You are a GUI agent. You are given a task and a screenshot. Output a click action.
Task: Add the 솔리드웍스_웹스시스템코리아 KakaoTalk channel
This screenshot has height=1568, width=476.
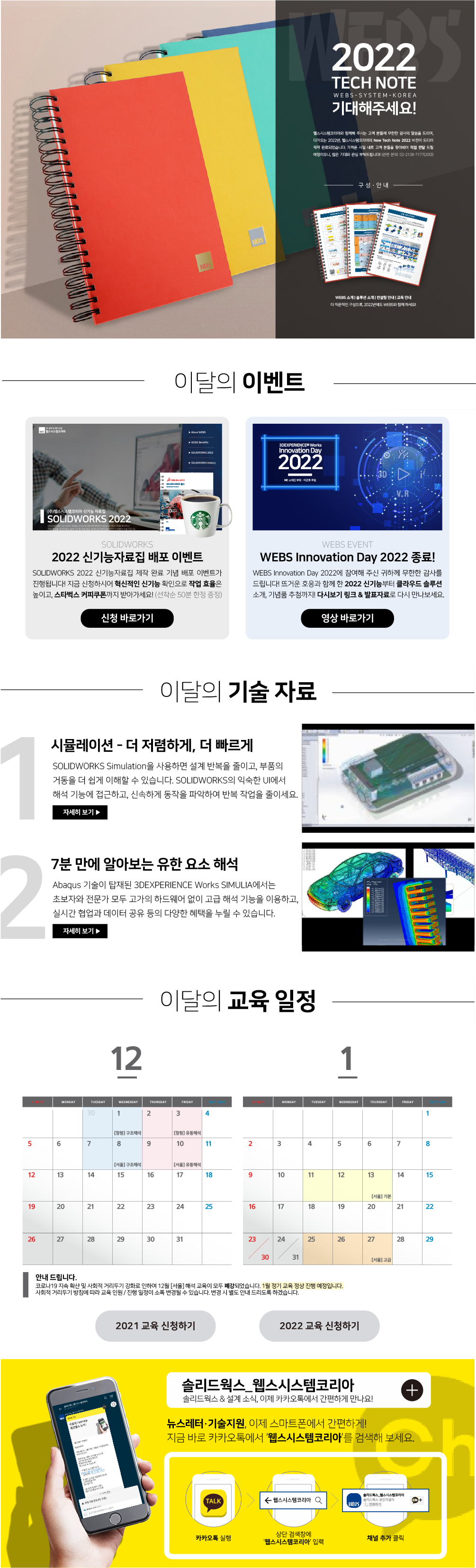(x=412, y=1390)
